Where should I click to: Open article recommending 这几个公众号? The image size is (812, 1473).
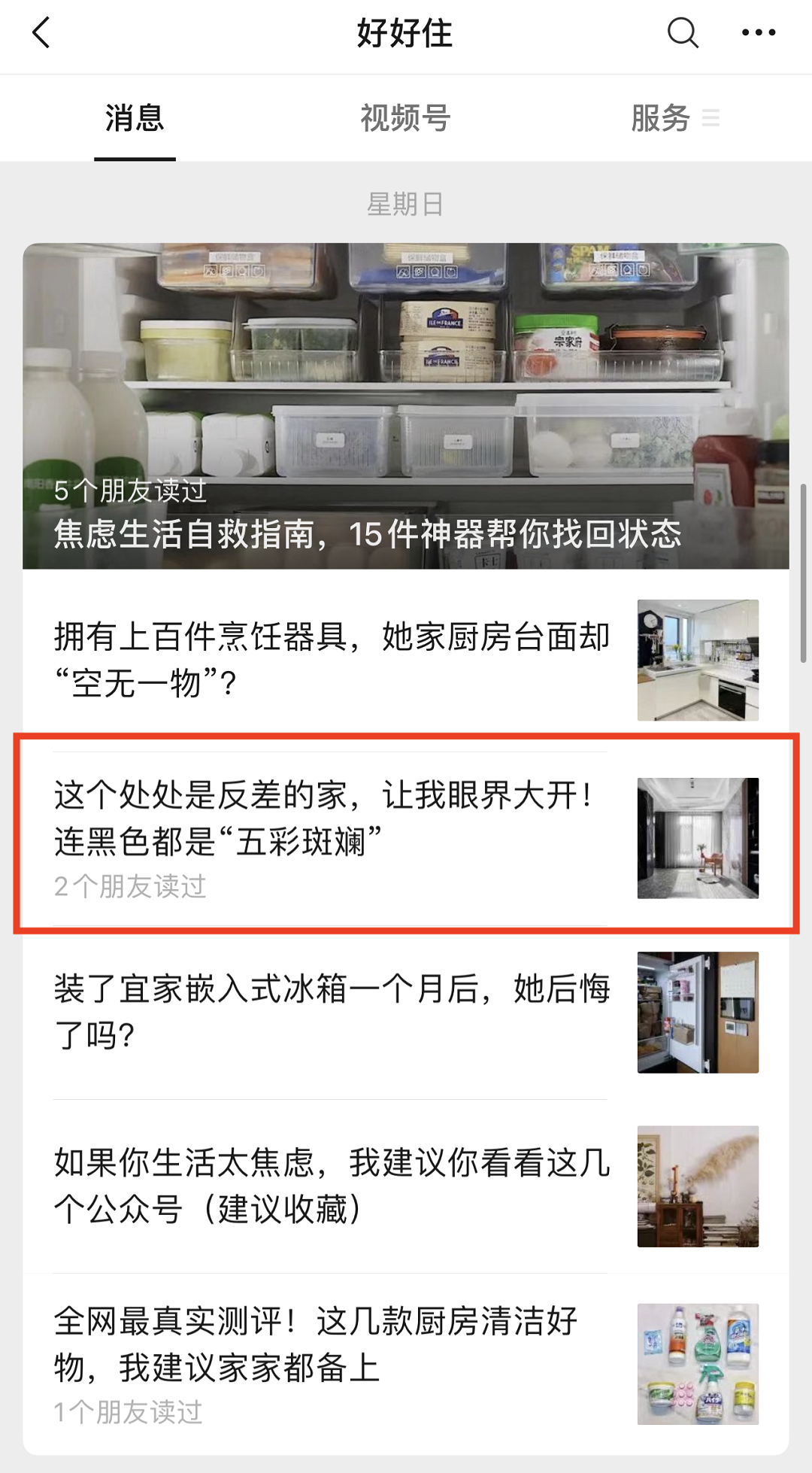(x=331, y=1186)
